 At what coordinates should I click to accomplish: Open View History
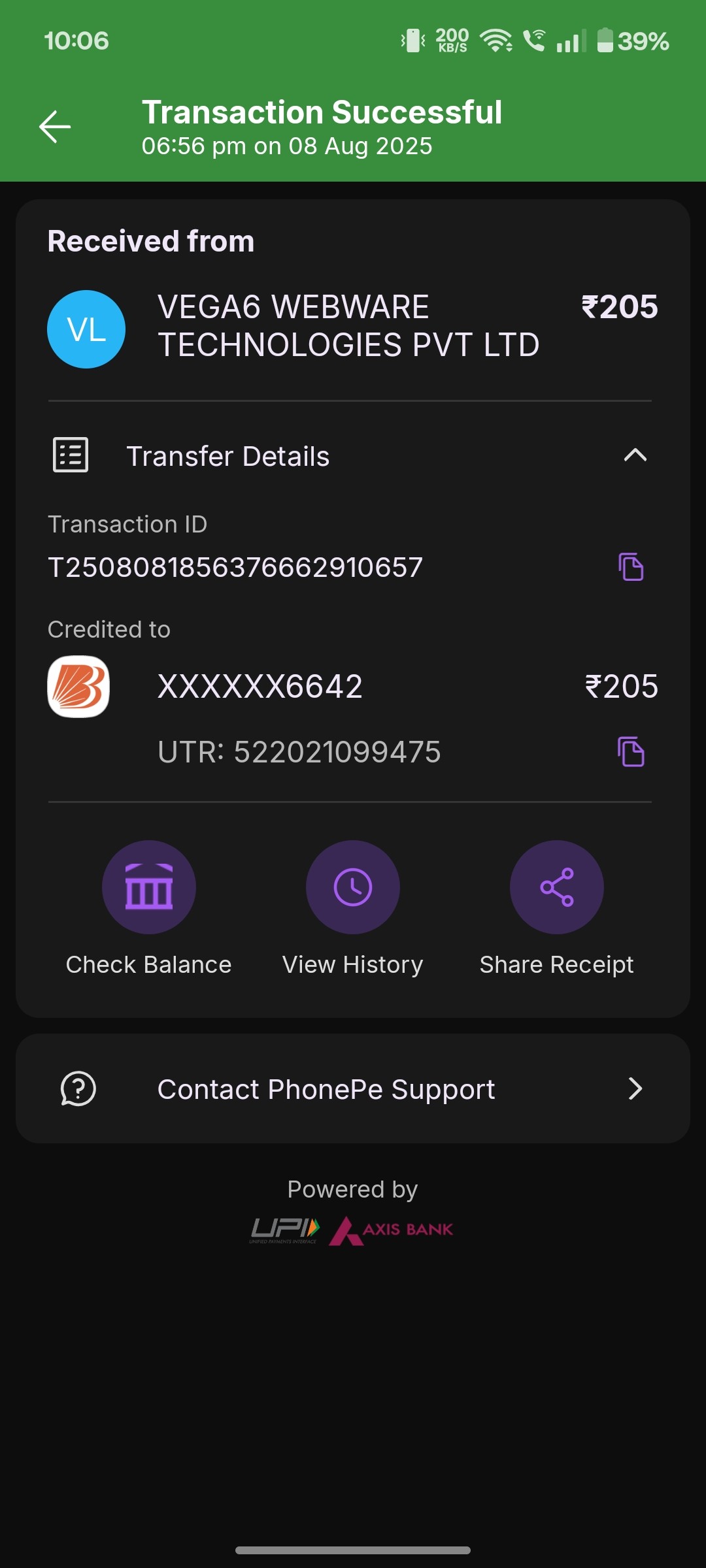point(353,887)
